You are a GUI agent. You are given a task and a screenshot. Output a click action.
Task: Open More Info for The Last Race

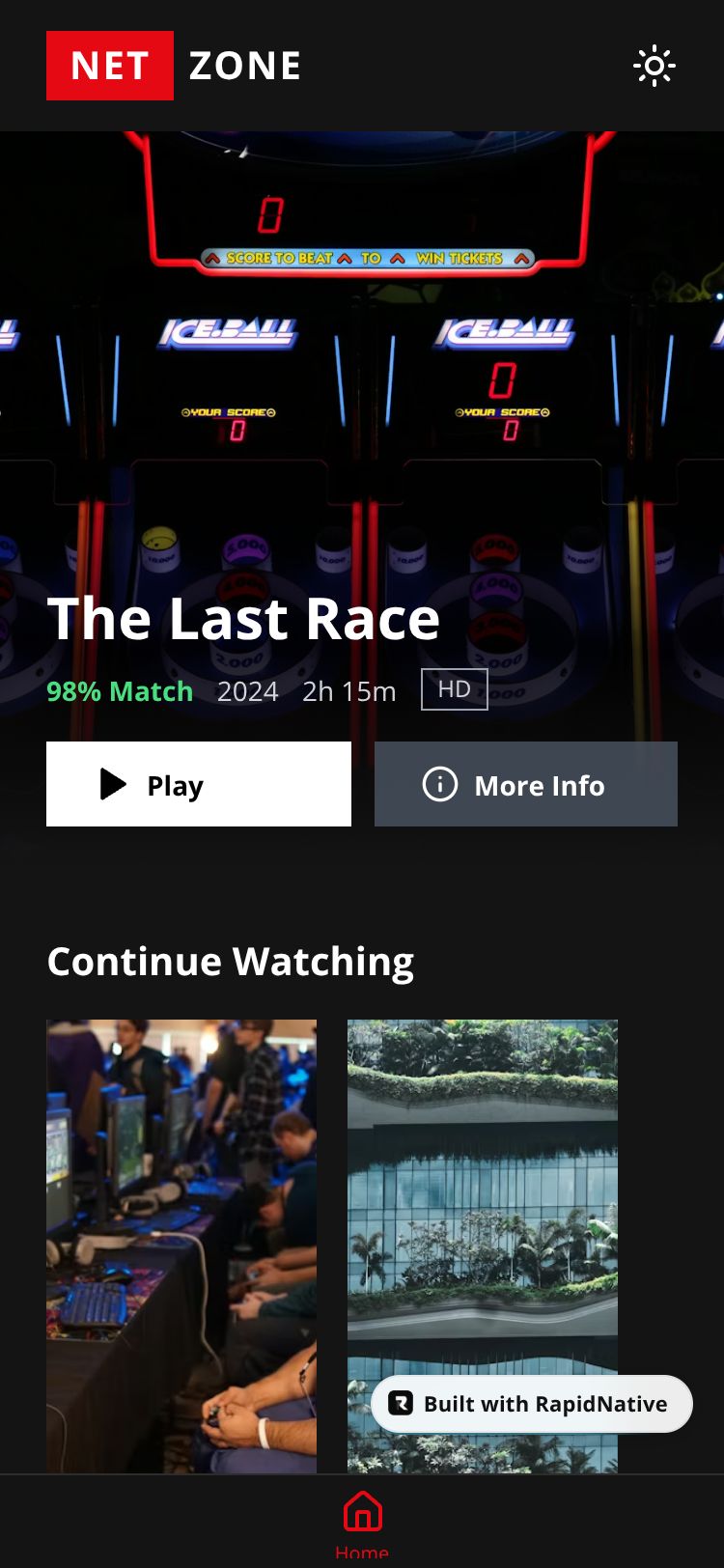click(526, 784)
